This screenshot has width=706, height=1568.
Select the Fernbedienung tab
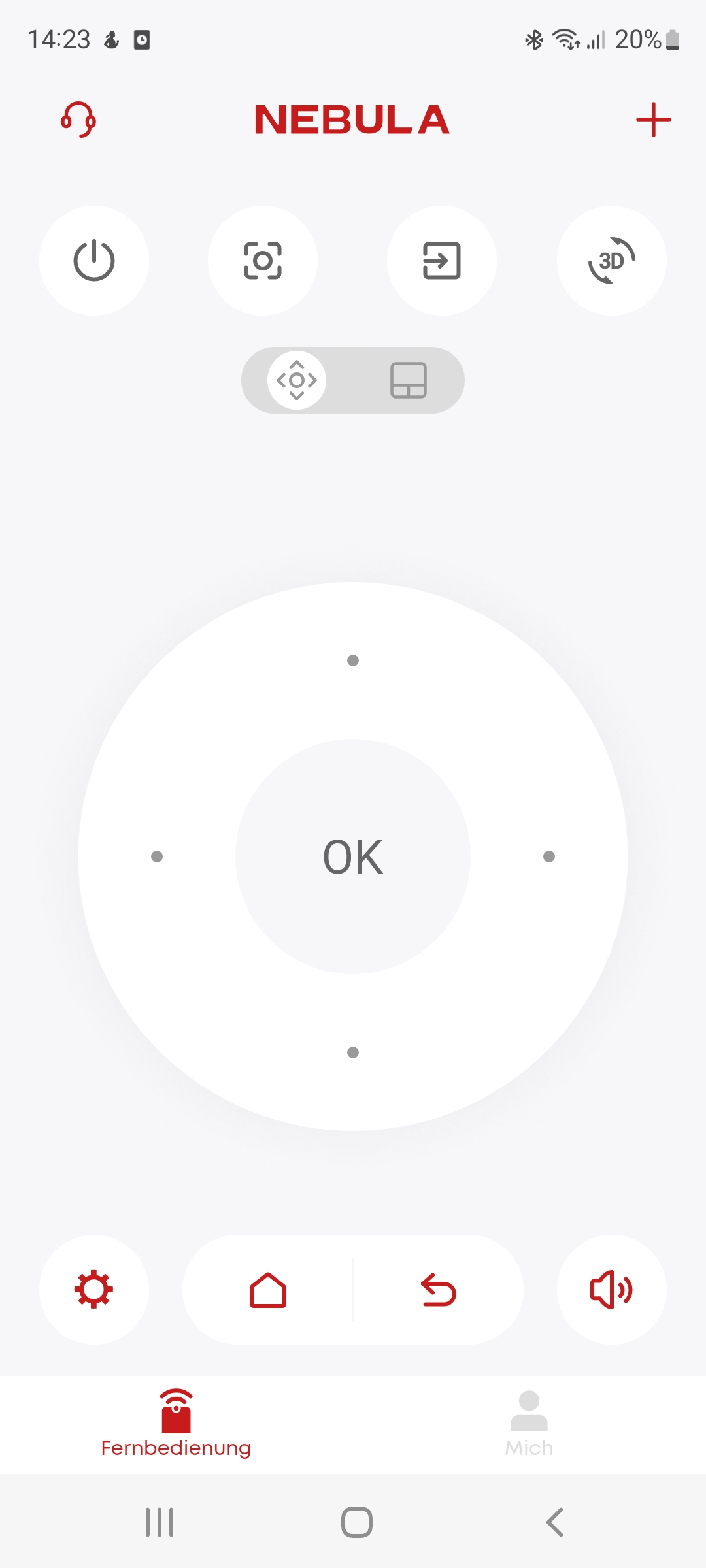click(176, 1424)
